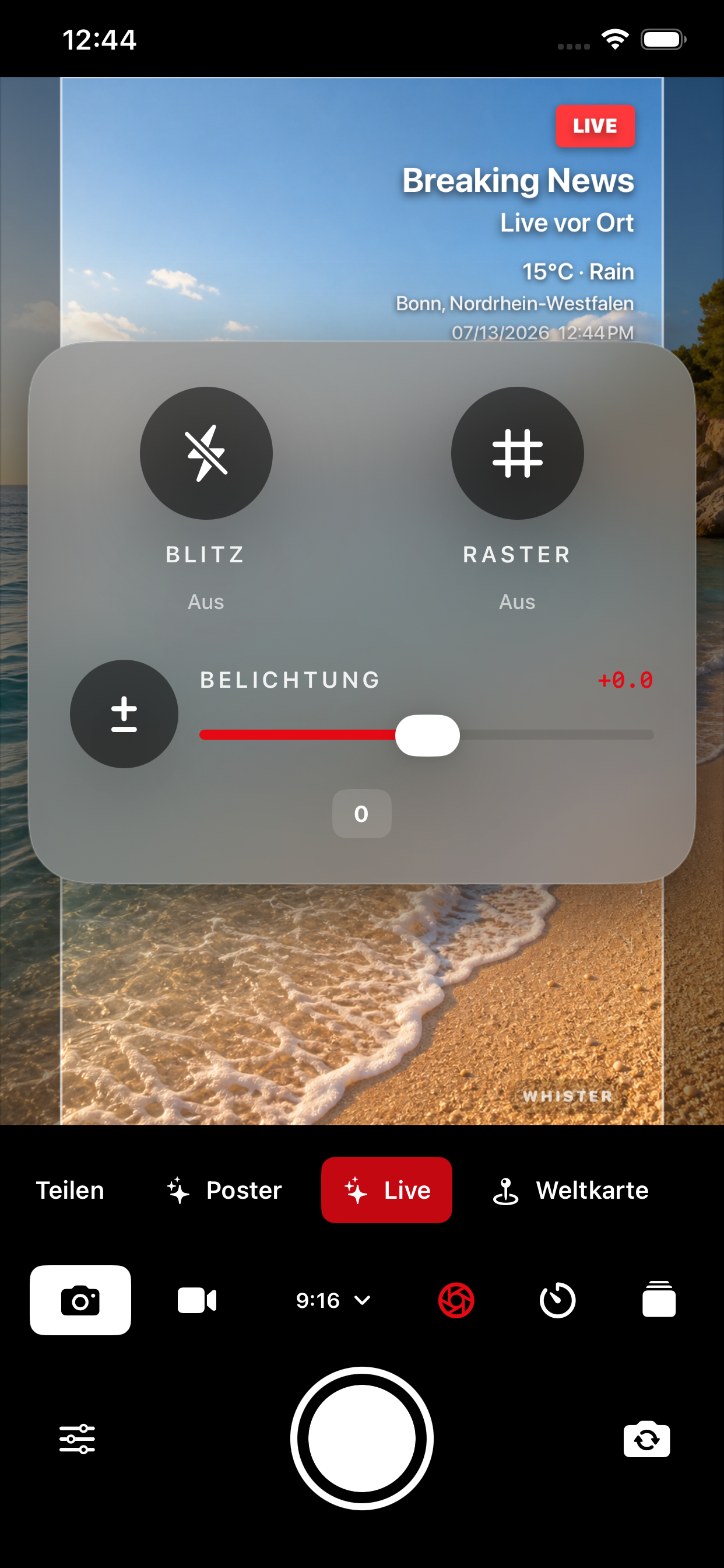Flip the camera to front or rear
The height and width of the screenshot is (1568, 724).
click(x=646, y=1439)
